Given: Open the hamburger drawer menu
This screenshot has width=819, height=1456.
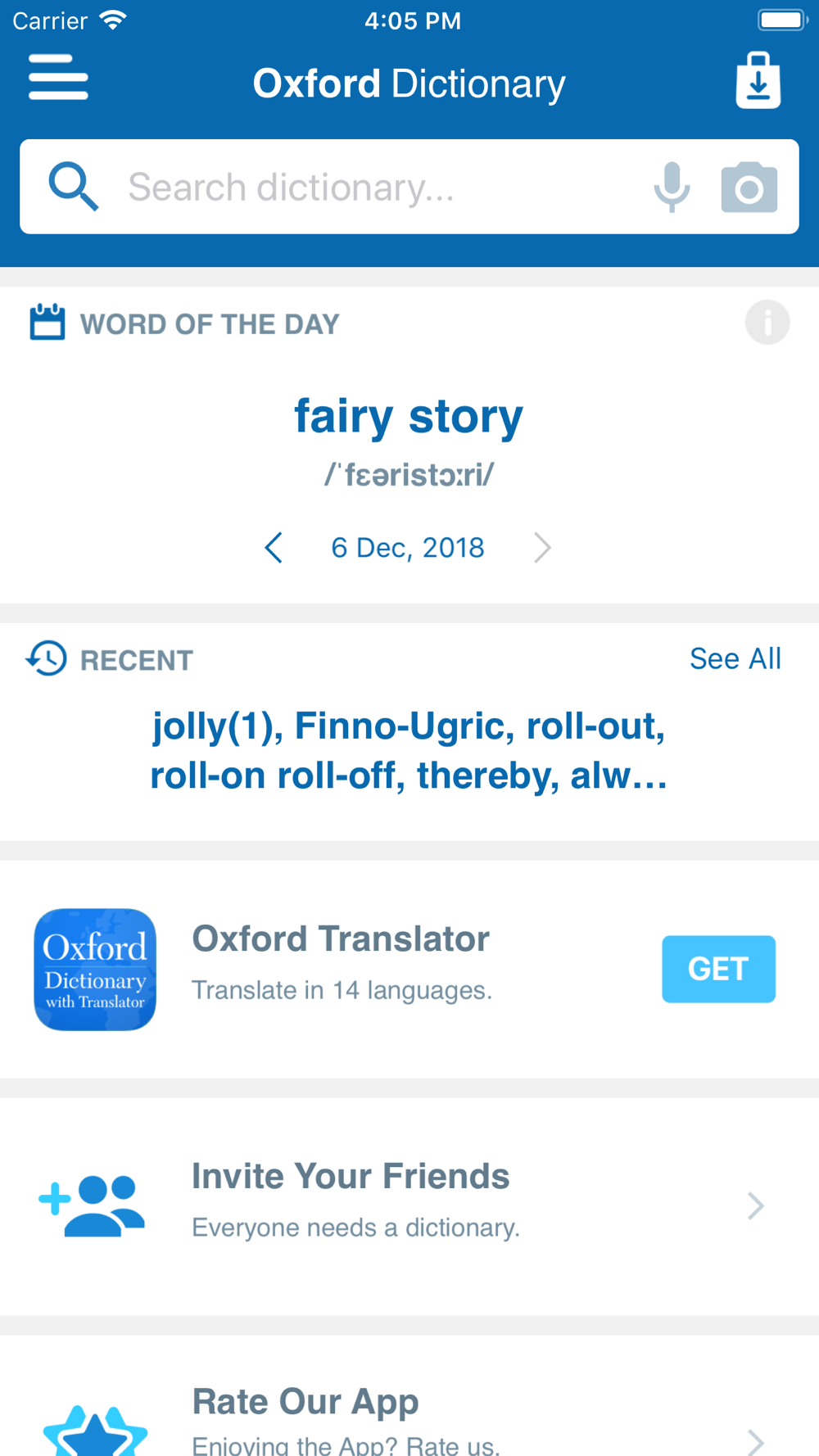Looking at the screenshot, I should point(58,78).
